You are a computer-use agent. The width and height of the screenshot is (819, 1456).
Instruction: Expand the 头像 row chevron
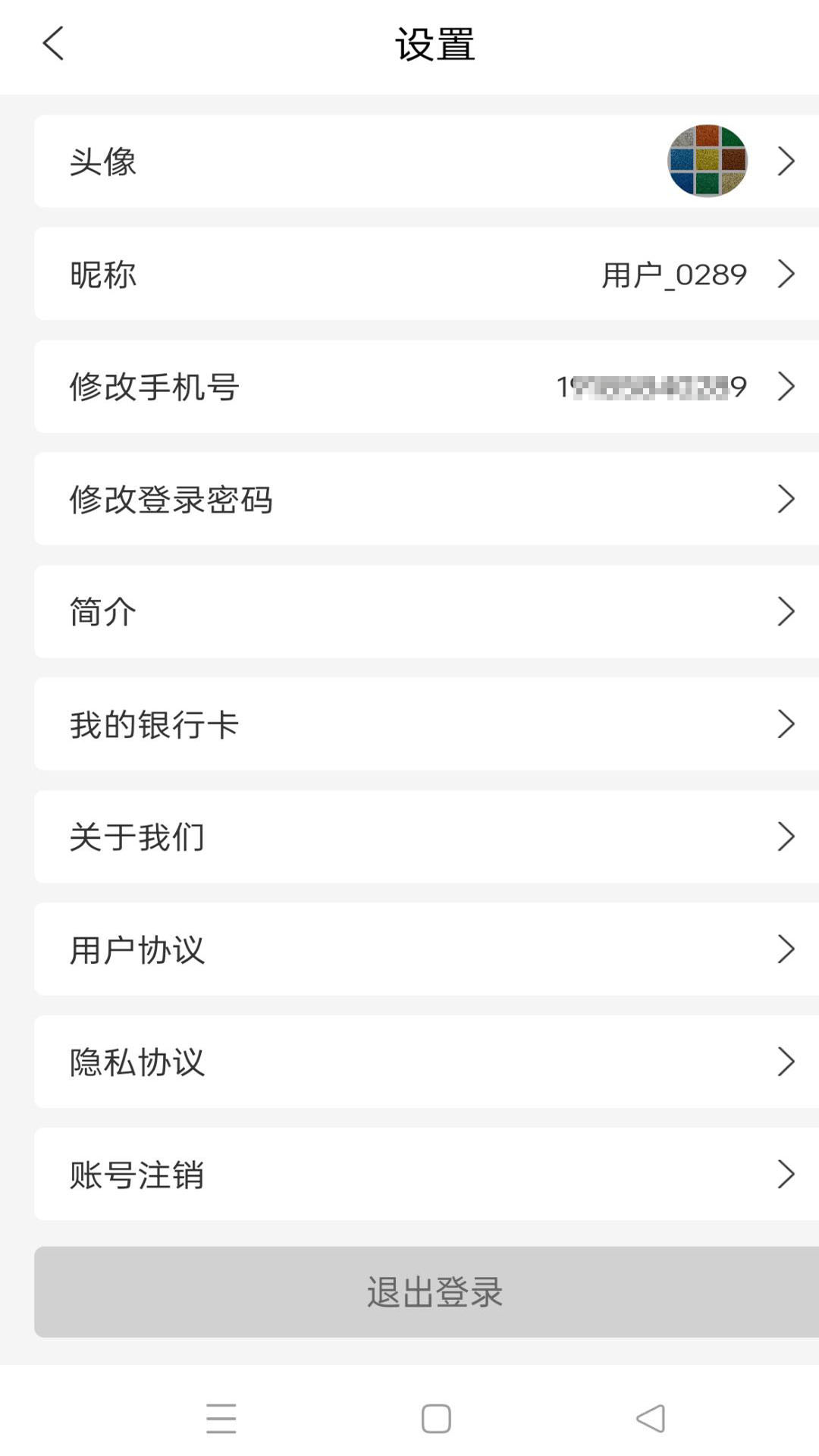coord(786,162)
